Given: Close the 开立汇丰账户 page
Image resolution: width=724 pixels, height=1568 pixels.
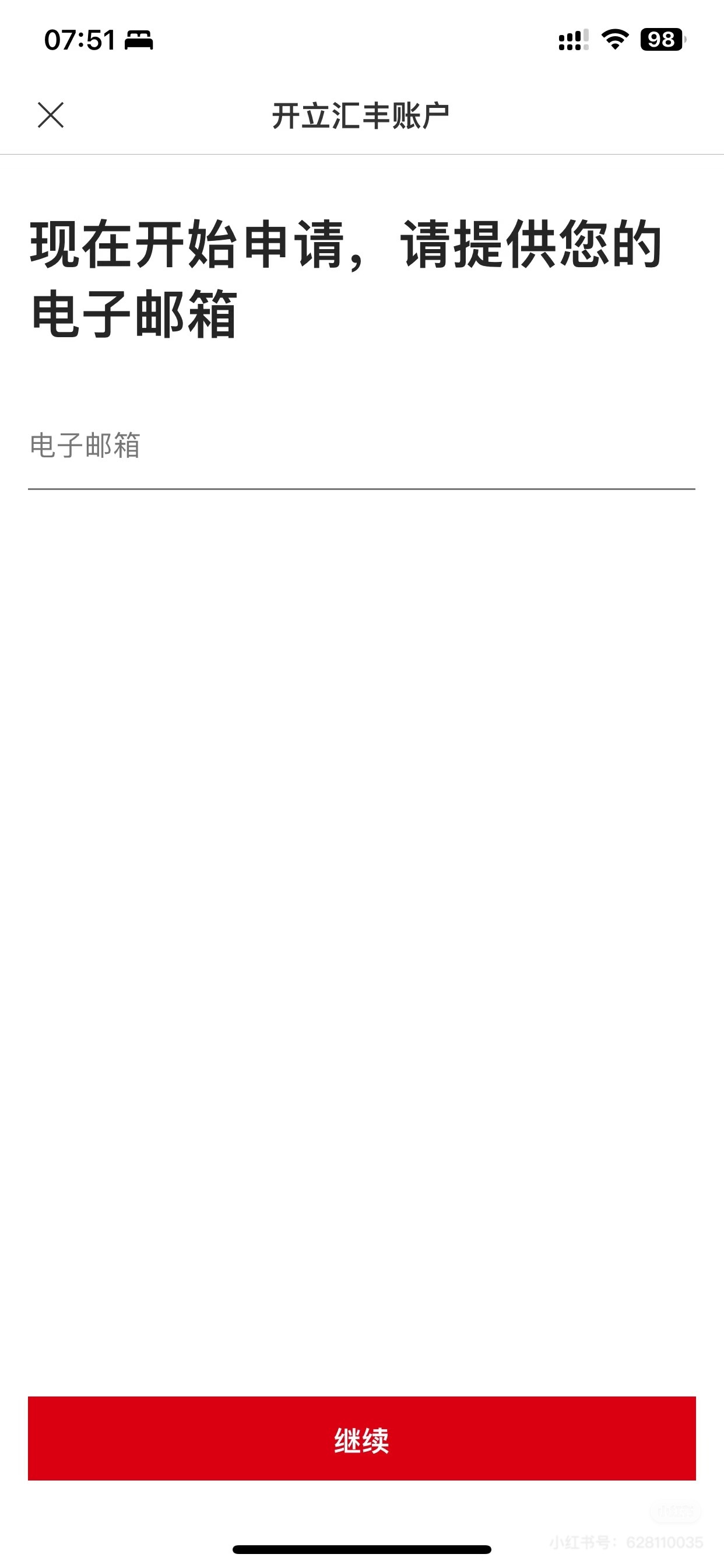Looking at the screenshot, I should click(x=51, y=115).
